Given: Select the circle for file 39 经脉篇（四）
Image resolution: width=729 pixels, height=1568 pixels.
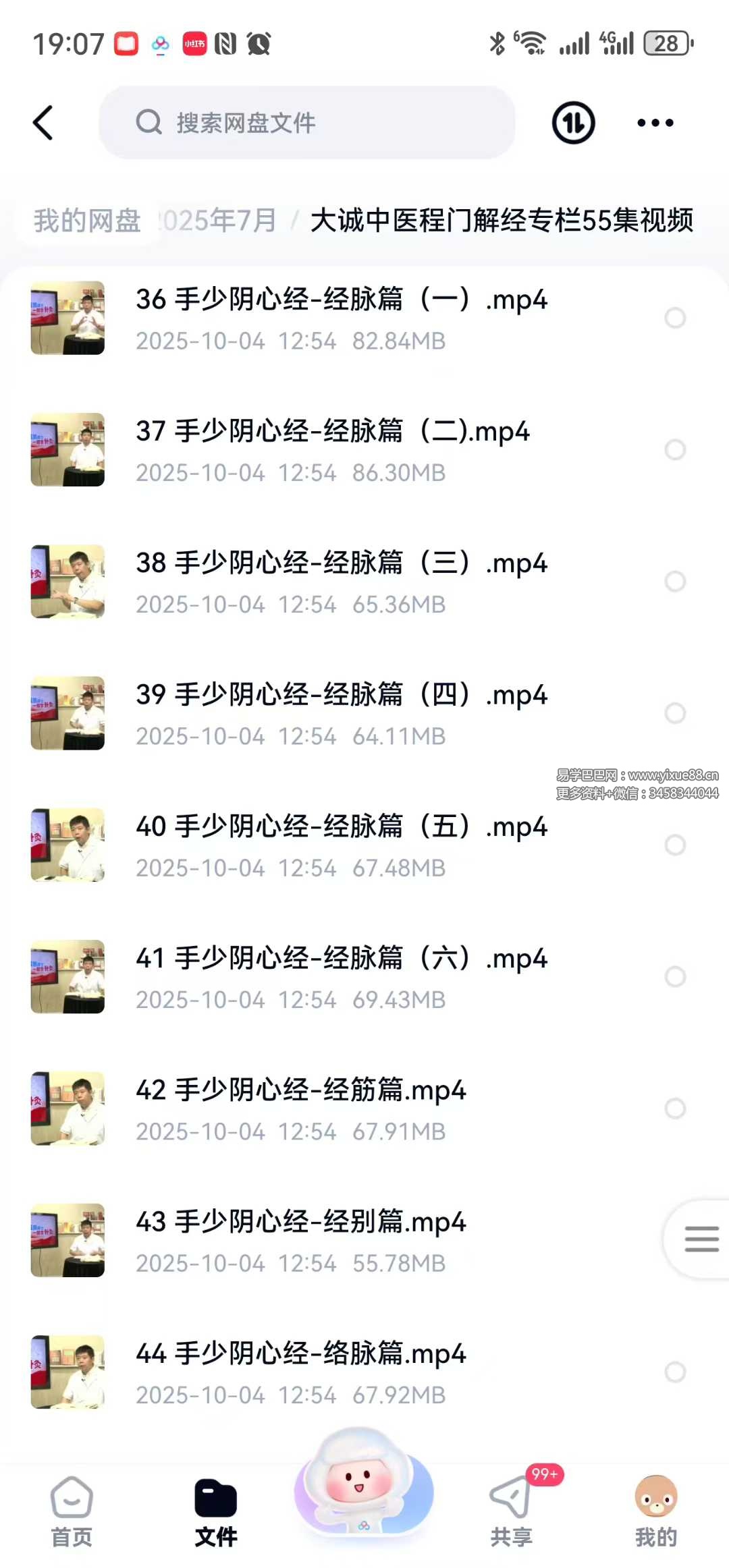Looking at the screenshot, I should (x=675, y=713).
